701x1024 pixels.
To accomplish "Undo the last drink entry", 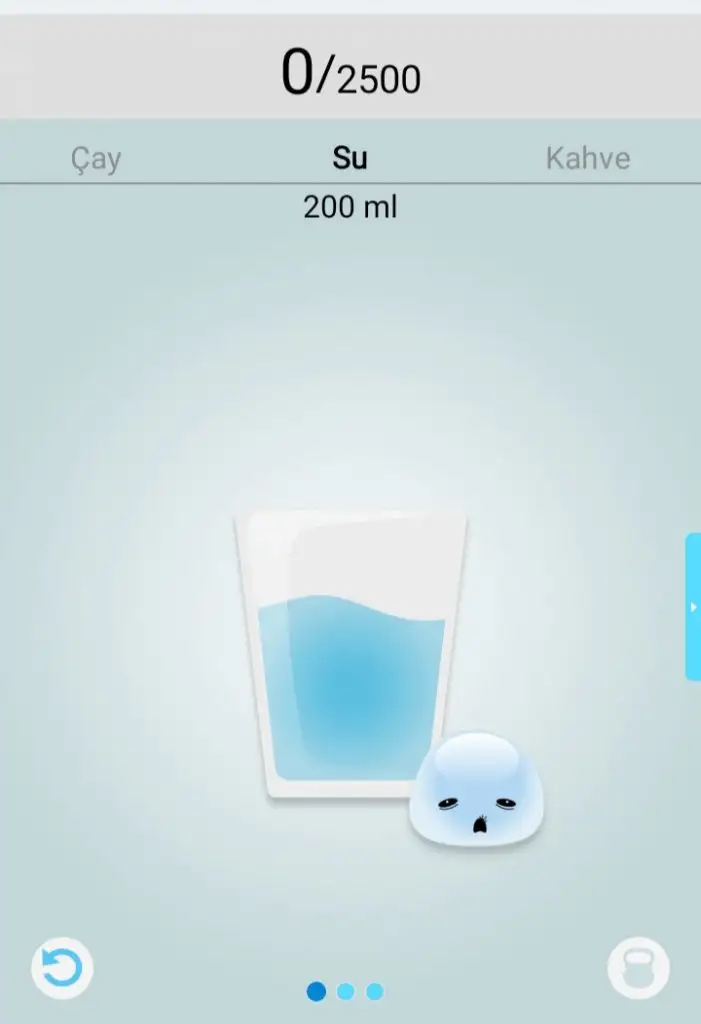I will (62, 968).
